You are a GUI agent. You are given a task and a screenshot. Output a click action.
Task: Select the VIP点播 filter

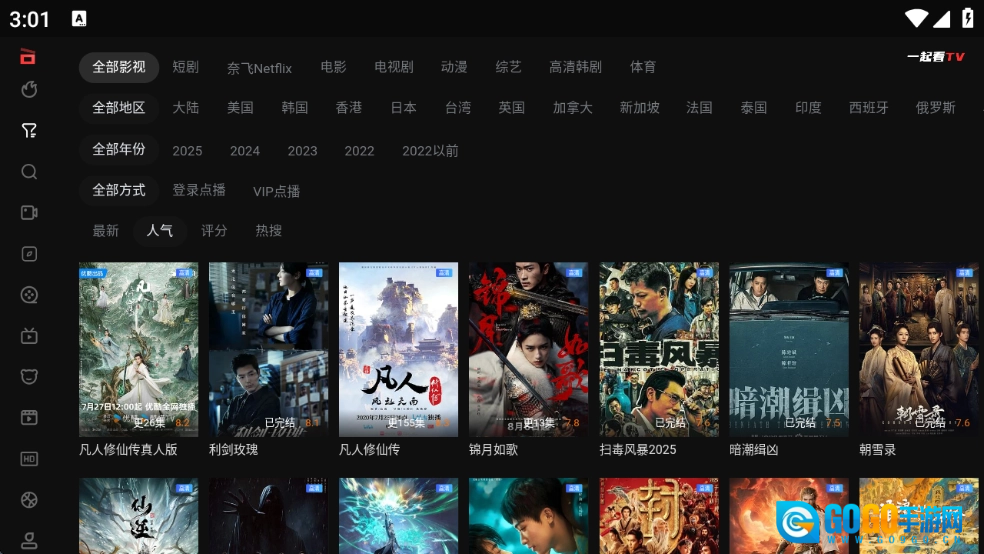coord(276,191)
